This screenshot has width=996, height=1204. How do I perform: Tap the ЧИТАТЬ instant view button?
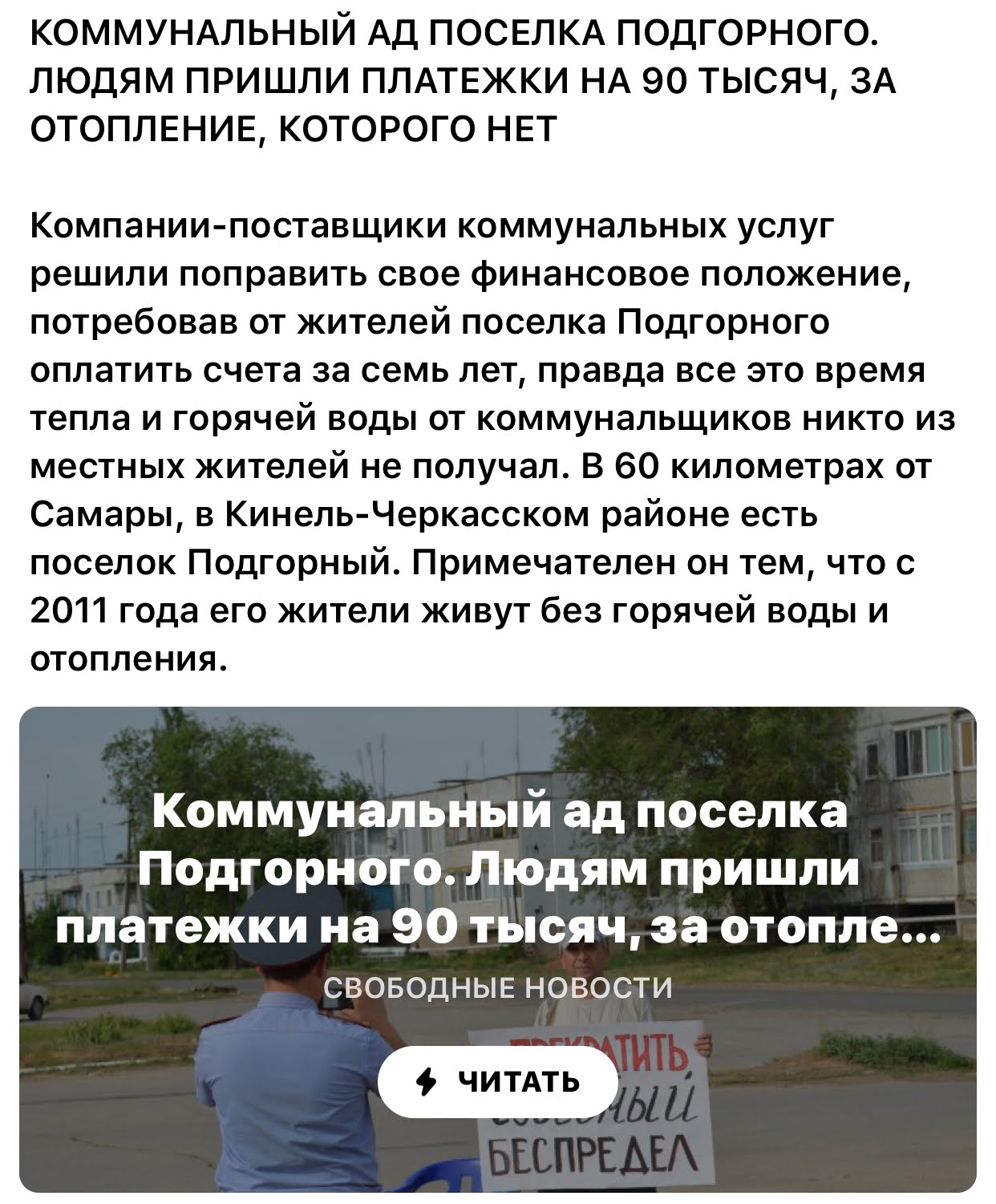(x=498, y=1082)
